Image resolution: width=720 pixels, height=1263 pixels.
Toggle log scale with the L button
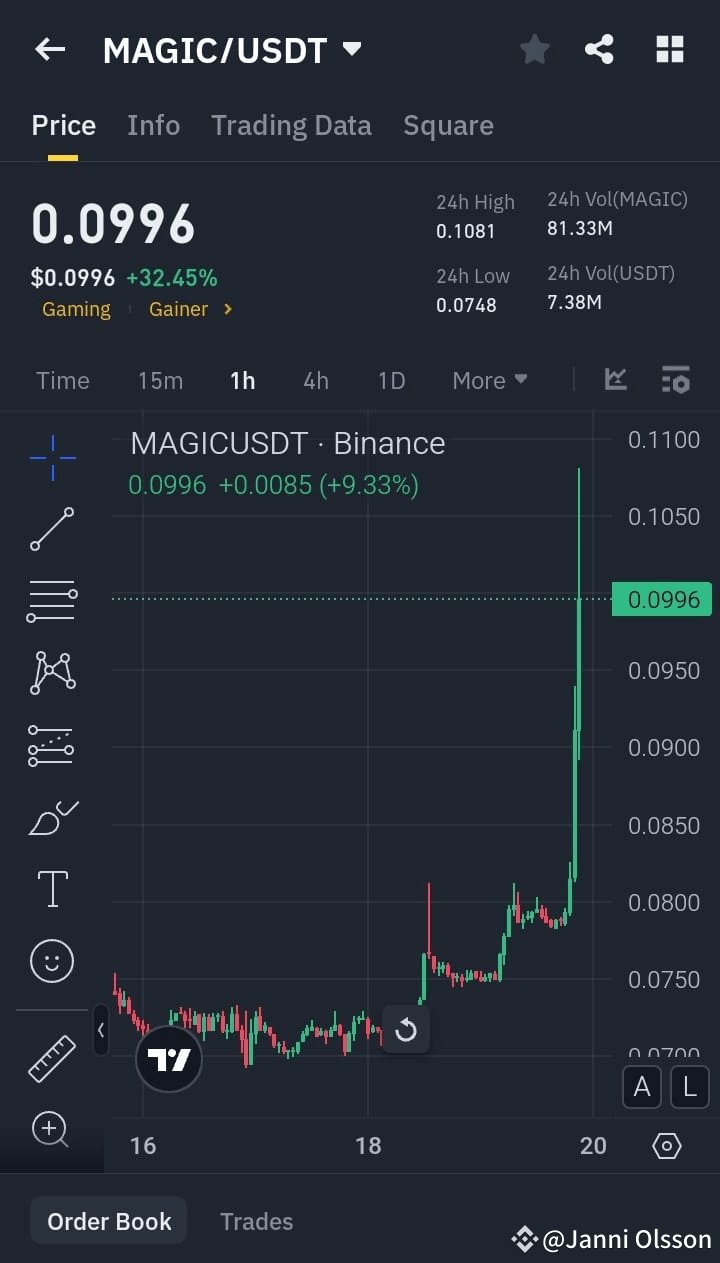tap(689, 1087)
